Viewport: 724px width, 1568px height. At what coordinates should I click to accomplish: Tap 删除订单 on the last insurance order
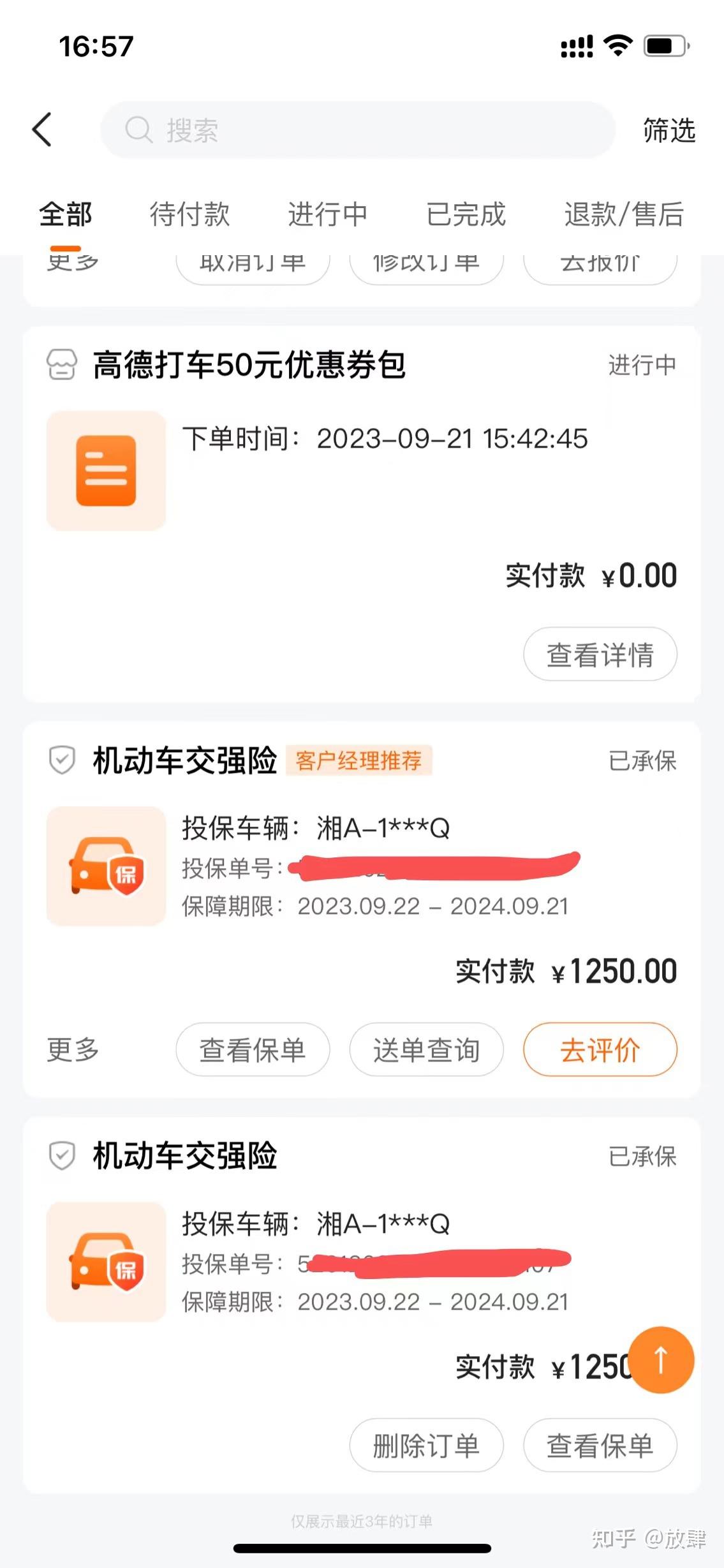(x=426, y=1446)
